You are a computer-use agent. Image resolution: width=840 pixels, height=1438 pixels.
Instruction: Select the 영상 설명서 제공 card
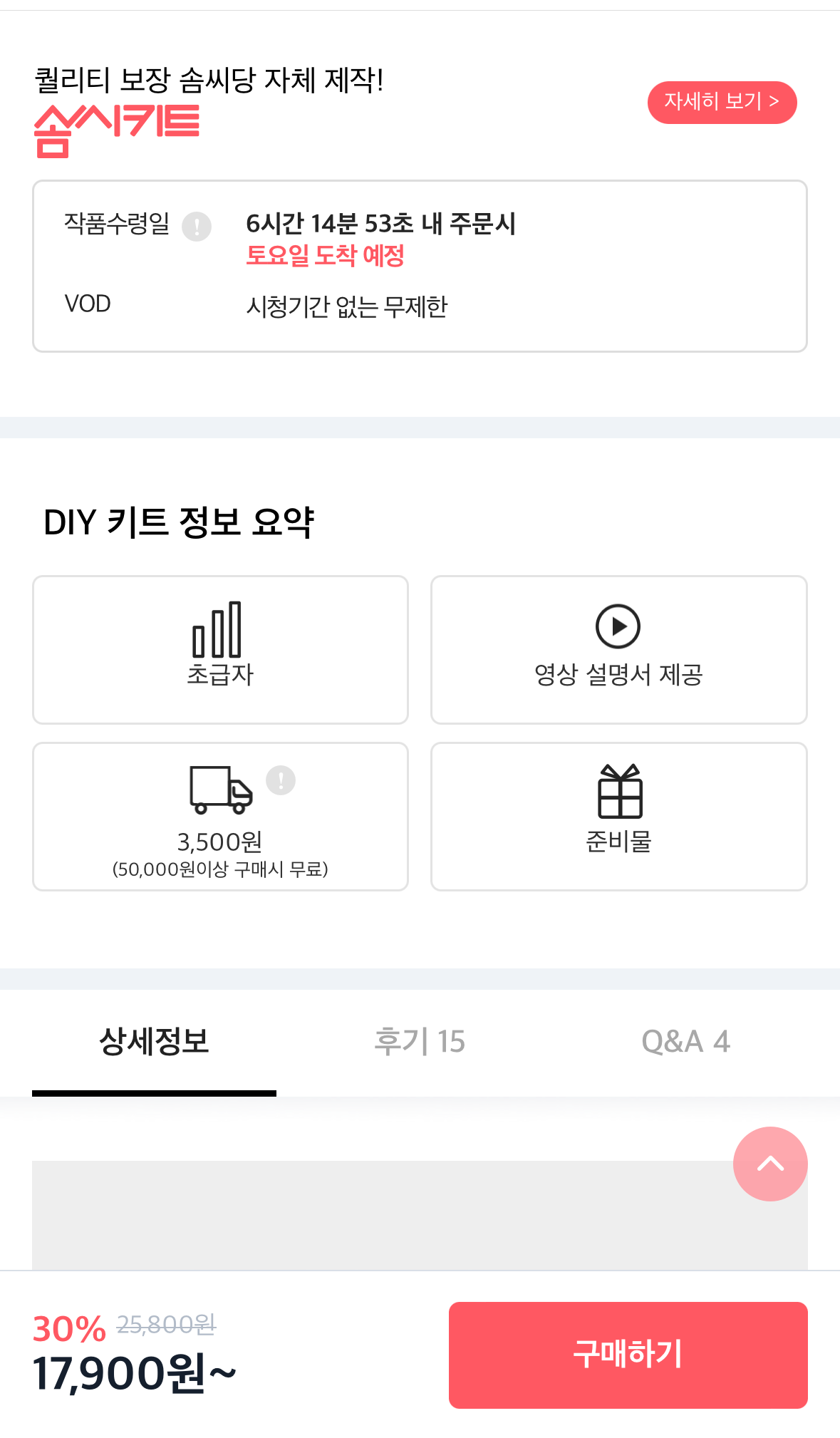[x=618, y=650]
